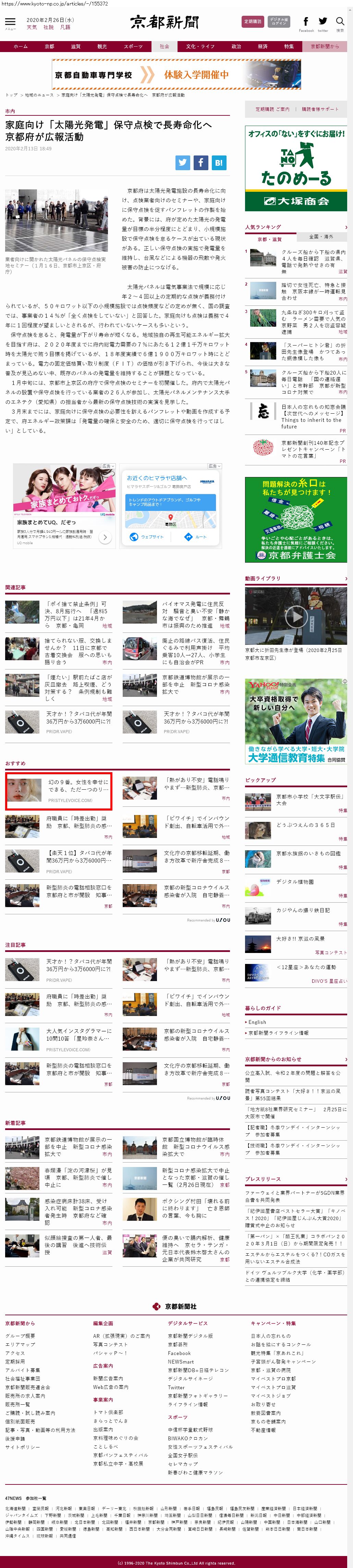Play the 動画ライブラリ video
This screenshot has height=1568, width=353.
click(296, 616)
